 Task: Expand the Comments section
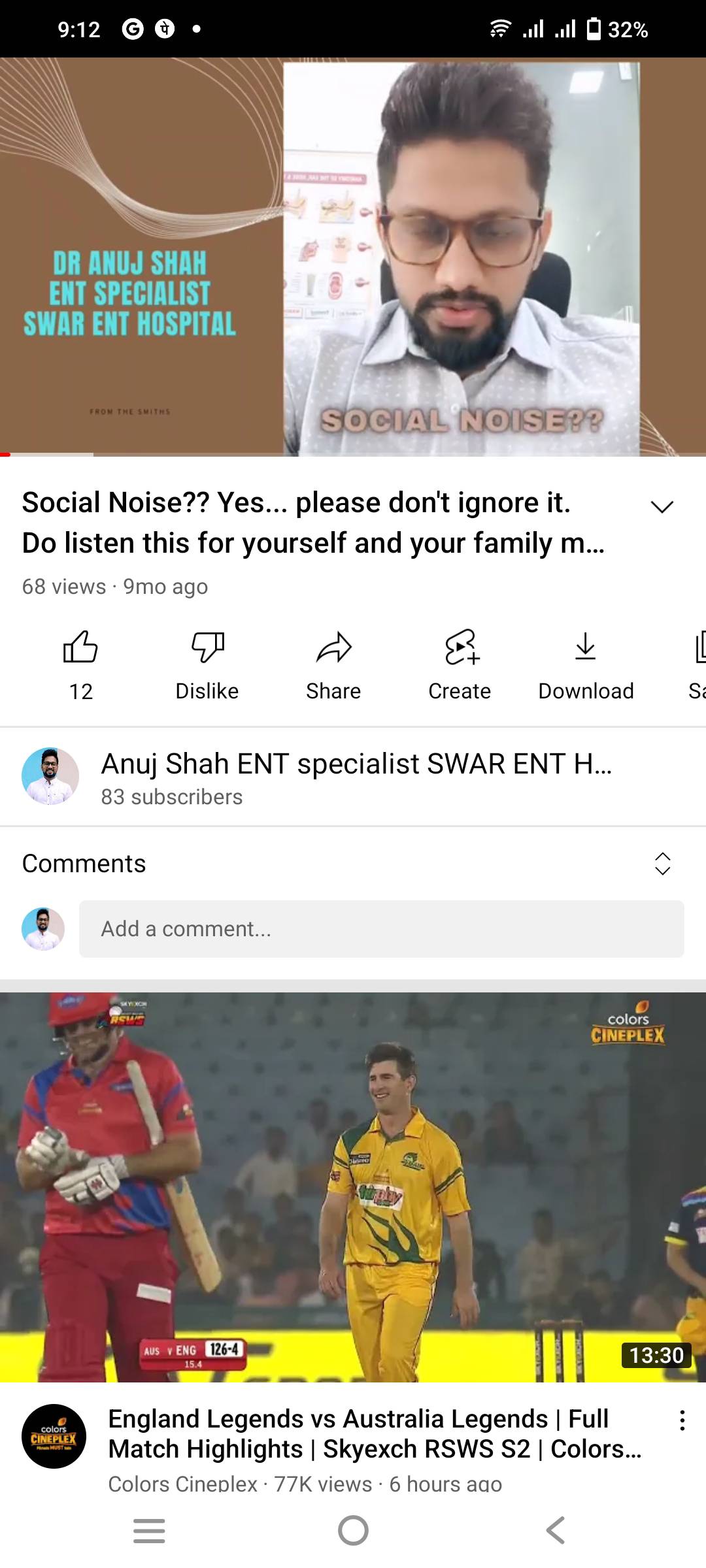click(662, 864)
